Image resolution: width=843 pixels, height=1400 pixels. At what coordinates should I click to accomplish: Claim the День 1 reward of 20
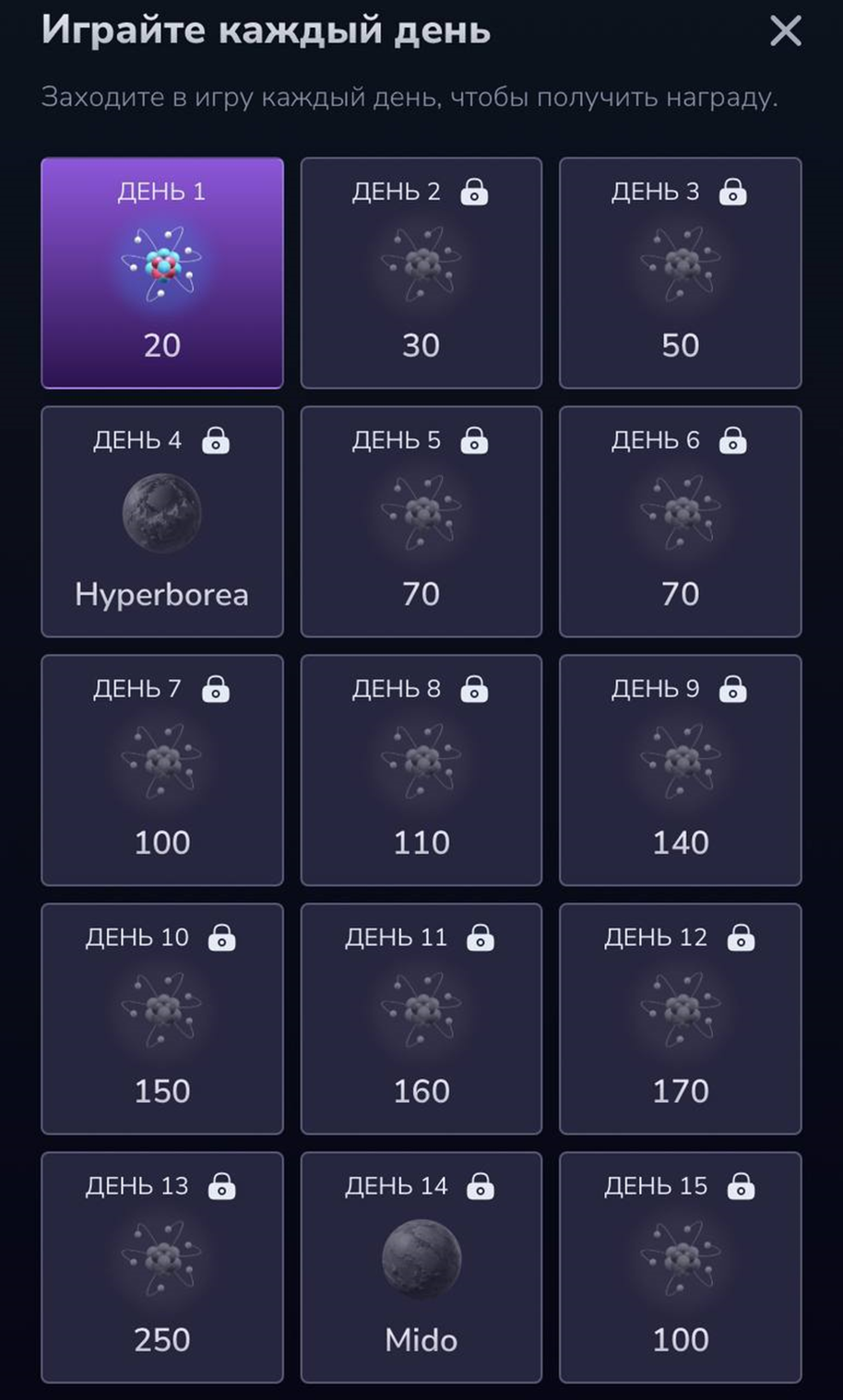click(x=162, y=273)
